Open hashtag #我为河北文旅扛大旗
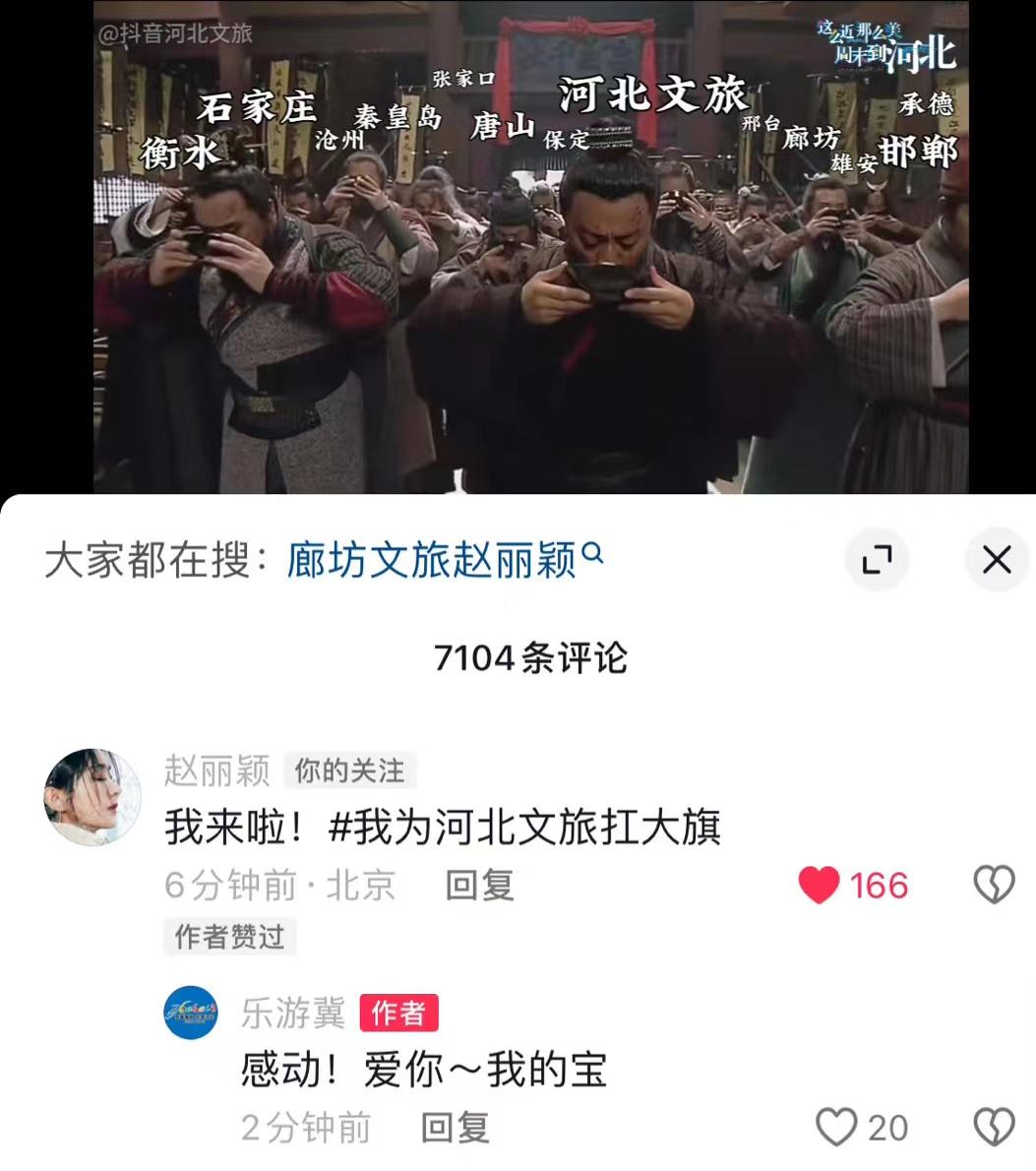 tap(524, 828)
